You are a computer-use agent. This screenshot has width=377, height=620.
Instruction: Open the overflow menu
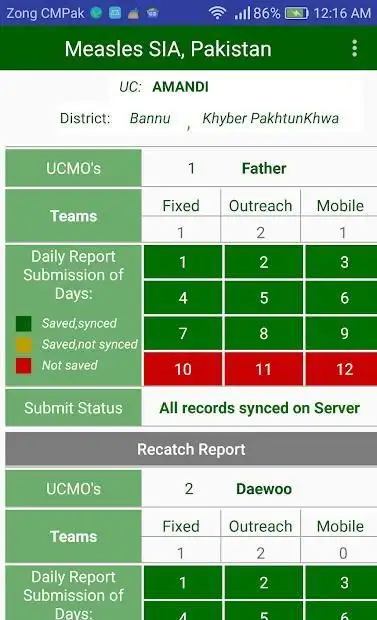354,49
